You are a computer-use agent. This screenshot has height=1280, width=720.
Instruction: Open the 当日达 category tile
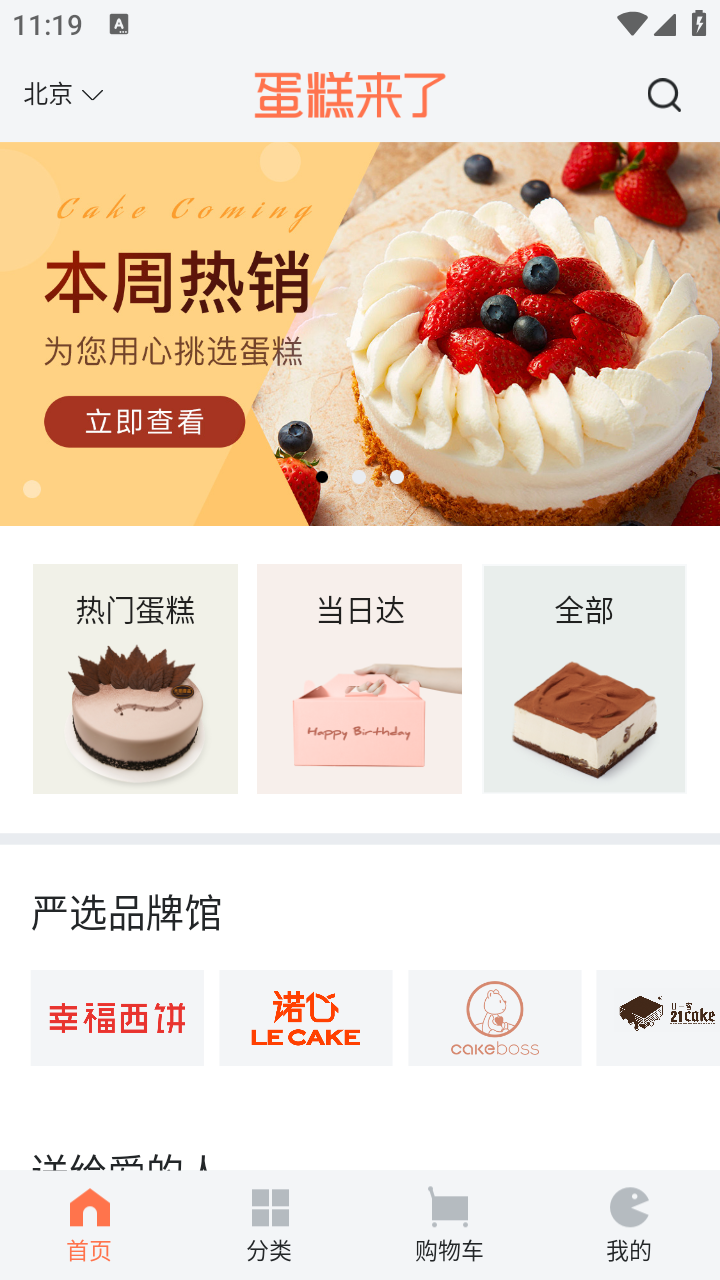[359, 679]
